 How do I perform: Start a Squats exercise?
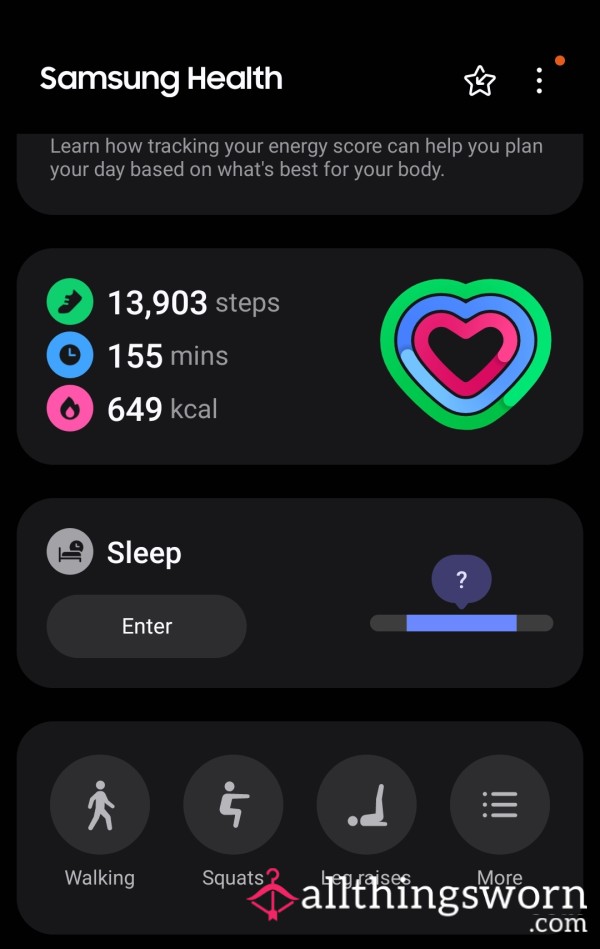233,805
